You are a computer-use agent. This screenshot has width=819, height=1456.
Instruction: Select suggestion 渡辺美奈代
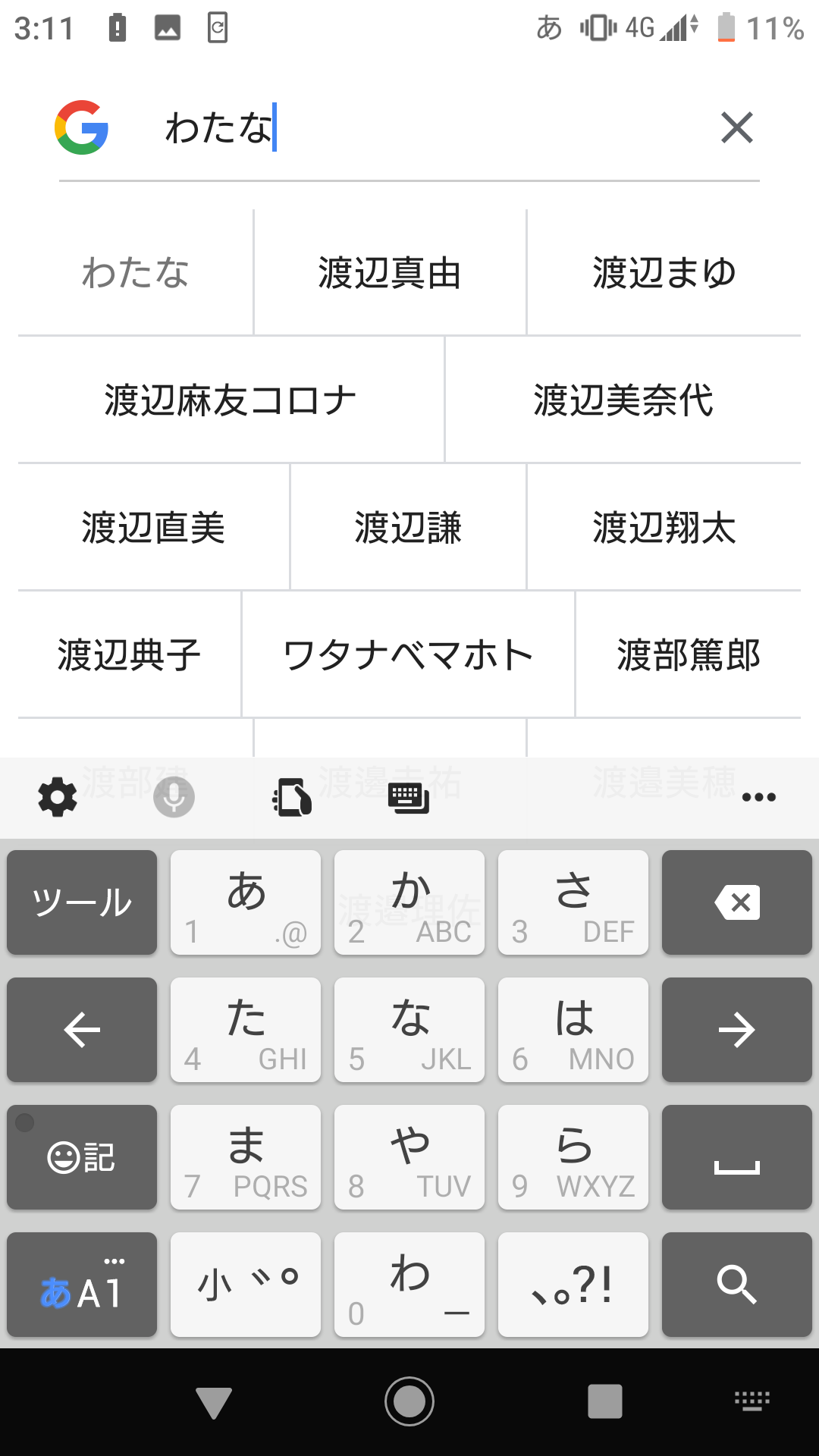(623, 400)
